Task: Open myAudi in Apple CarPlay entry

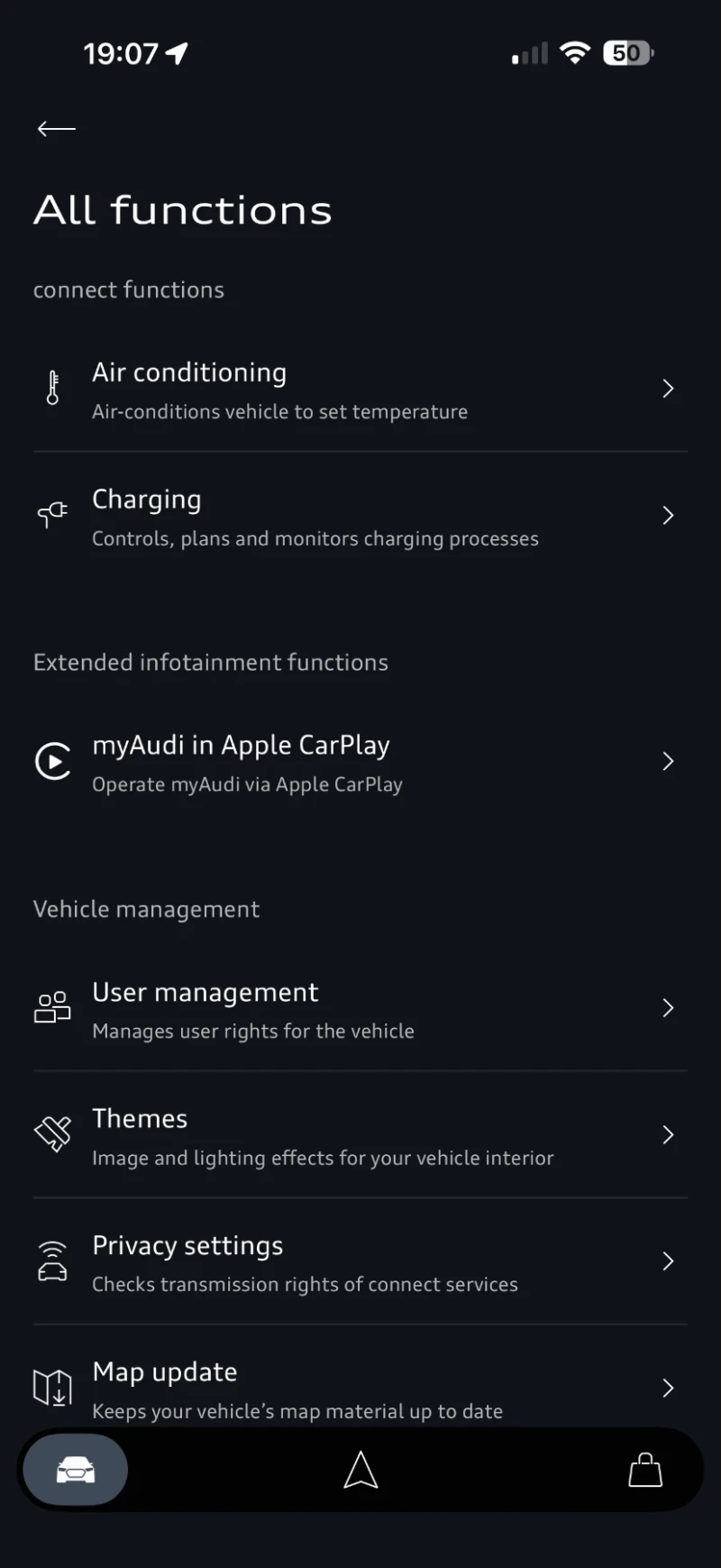Action: pyautogui.click(x=241, y=745)
